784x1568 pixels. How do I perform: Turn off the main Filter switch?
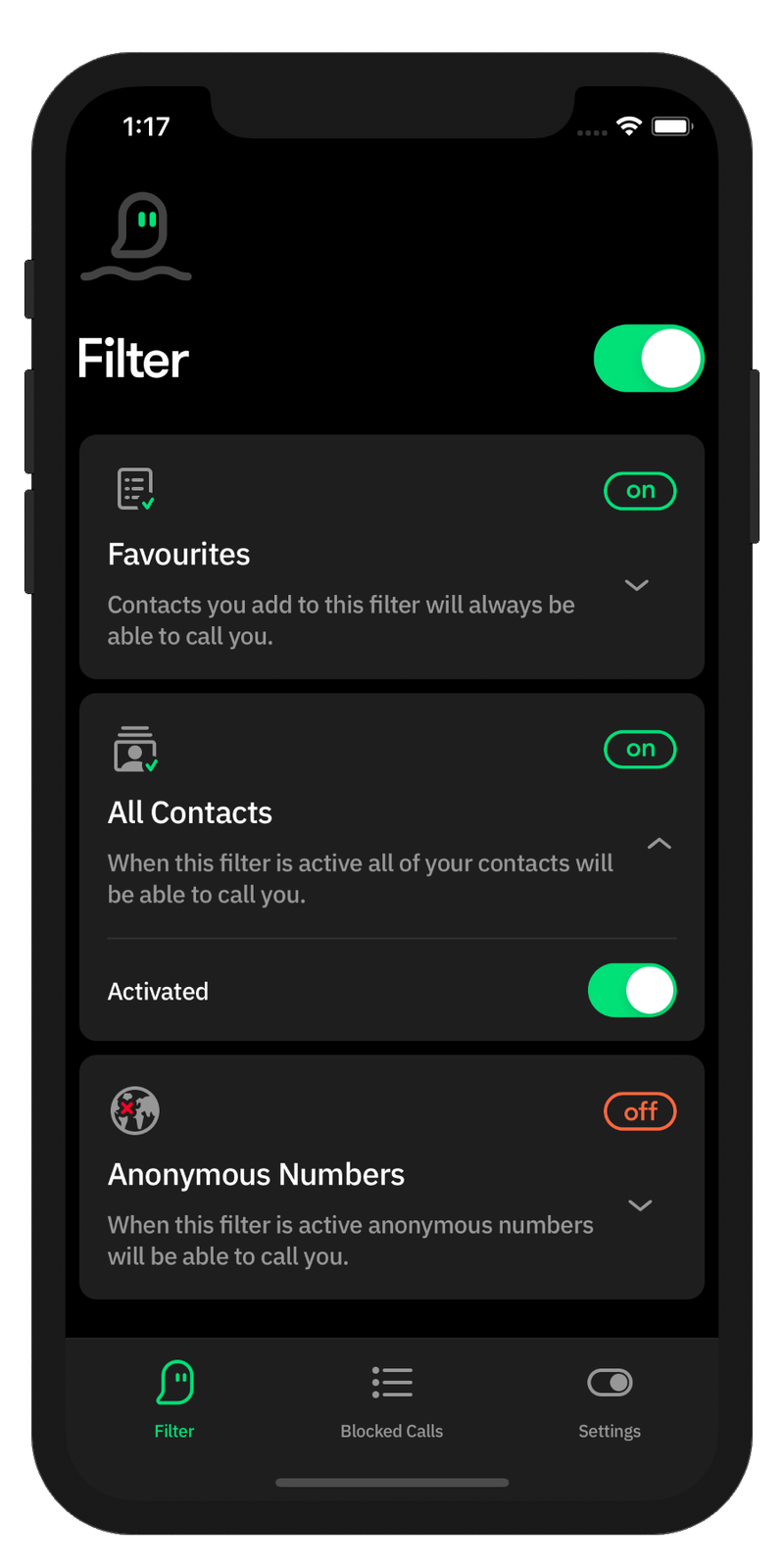point(649,359)
